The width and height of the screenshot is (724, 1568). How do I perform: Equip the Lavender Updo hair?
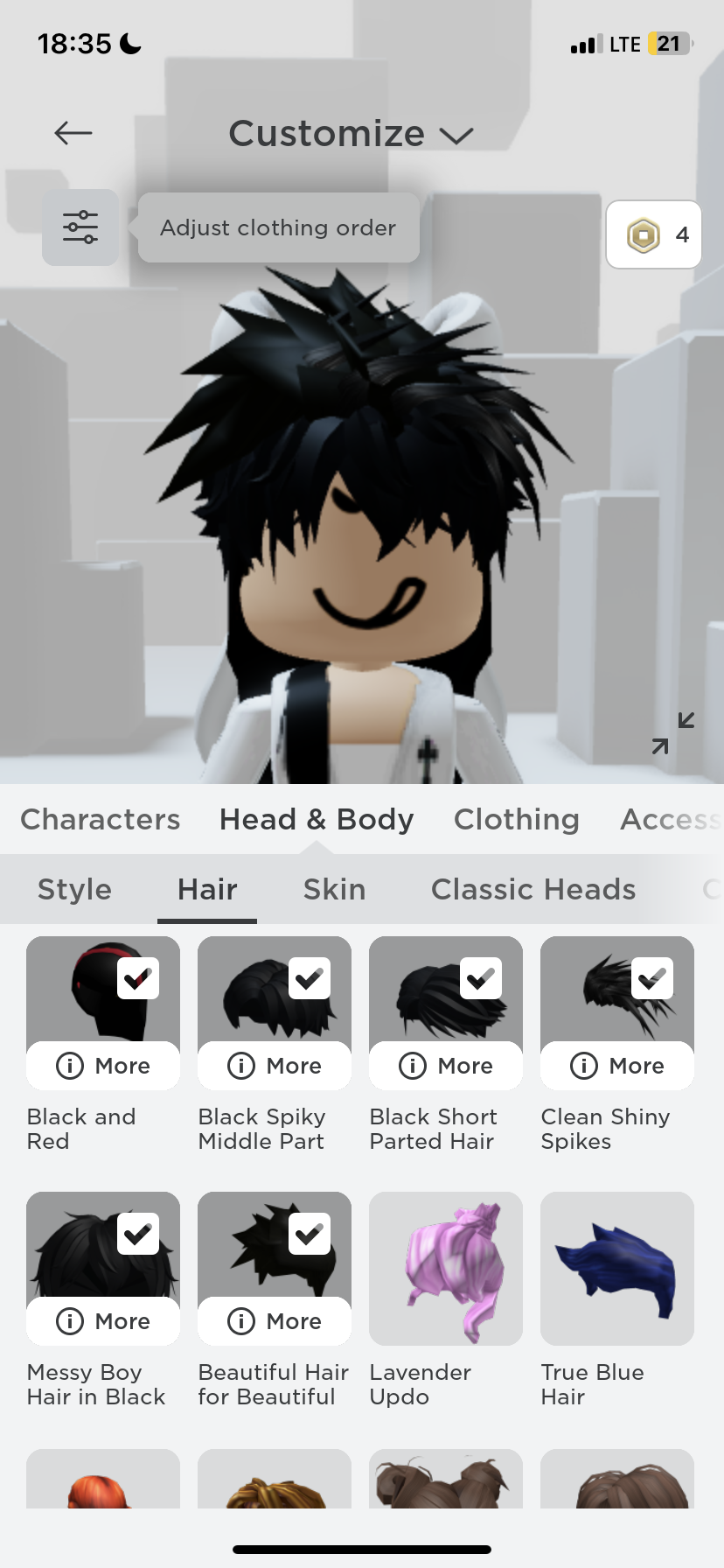(x=446, y=1269)
